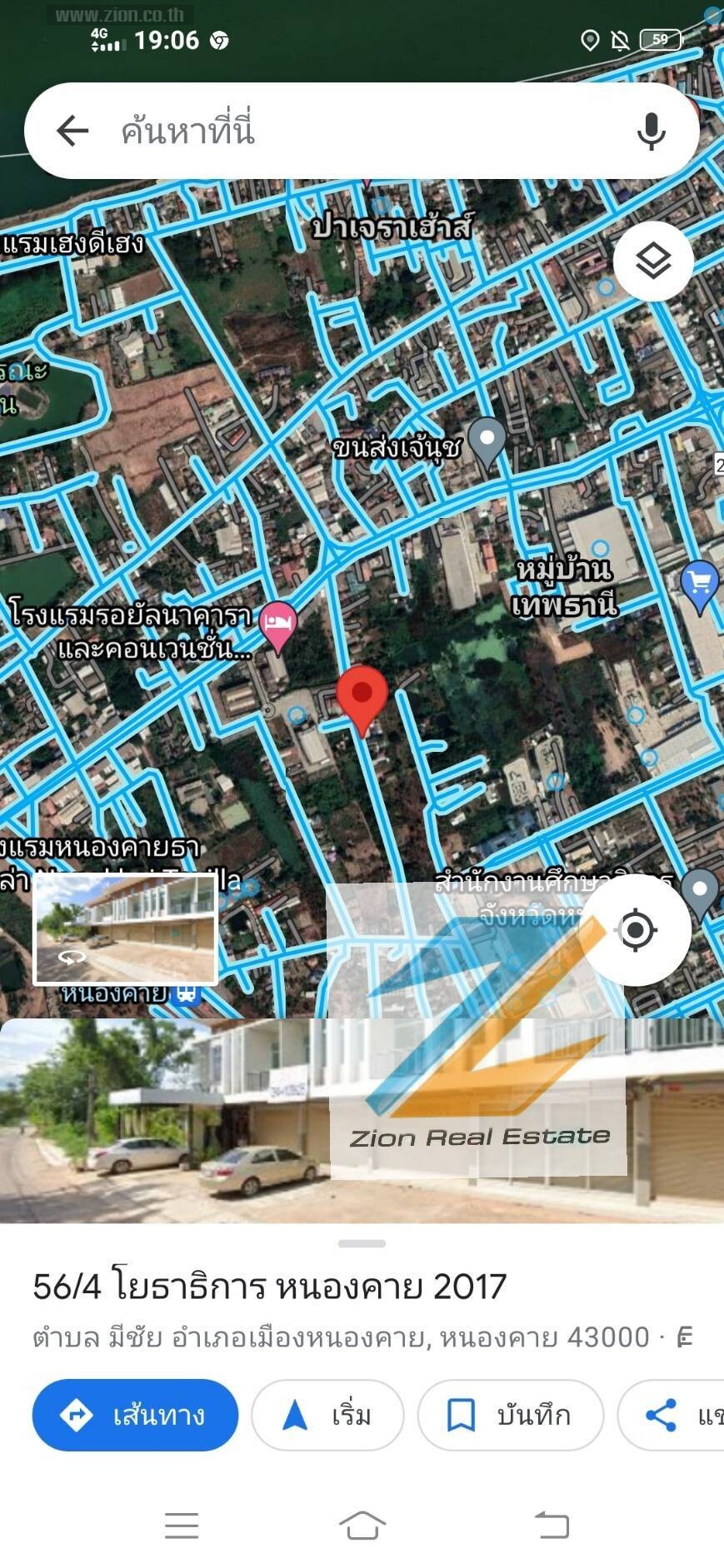Viewport: 724px width, 1568px height.
Task: Start navigation with the เริ่ม button
Action: click(327, 1415)
